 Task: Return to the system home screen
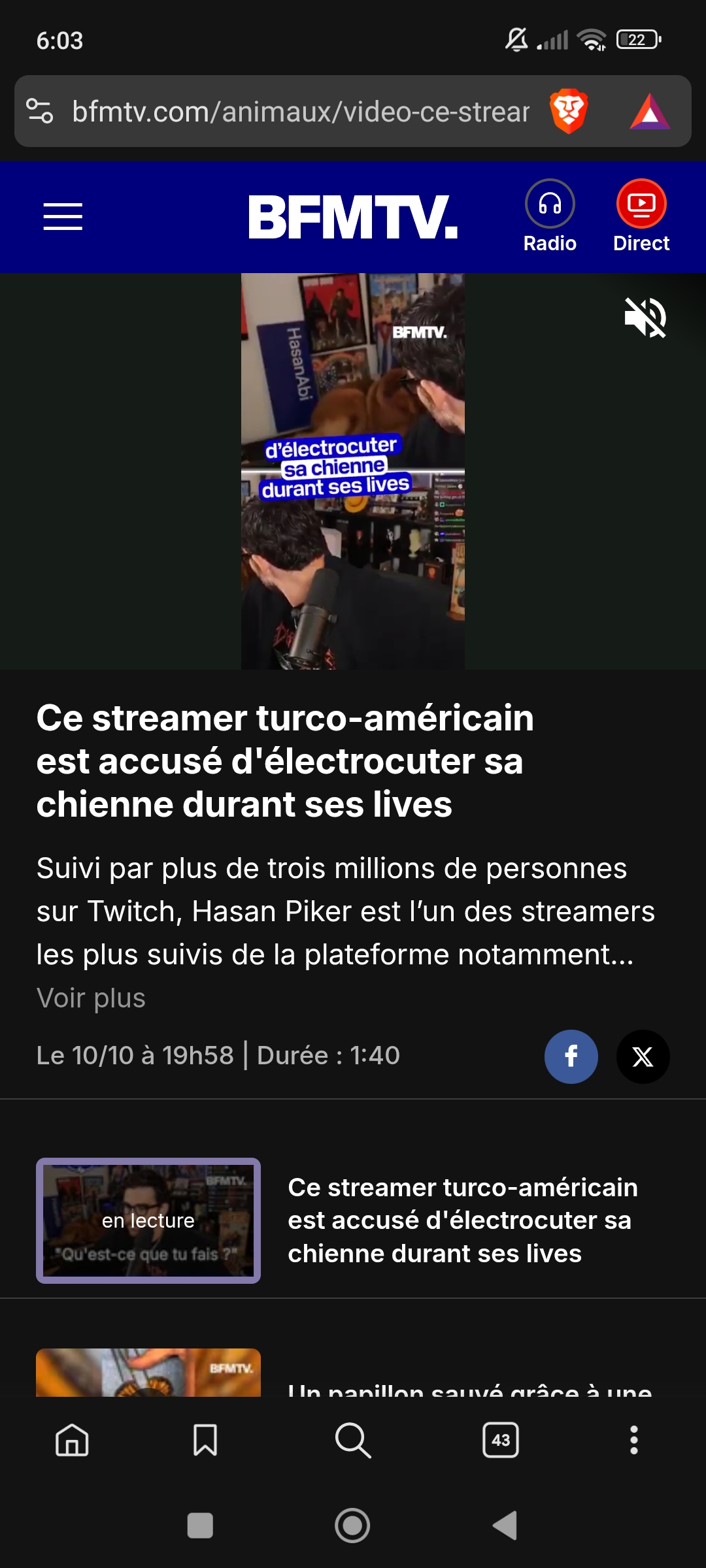(x=352, y=1526)
